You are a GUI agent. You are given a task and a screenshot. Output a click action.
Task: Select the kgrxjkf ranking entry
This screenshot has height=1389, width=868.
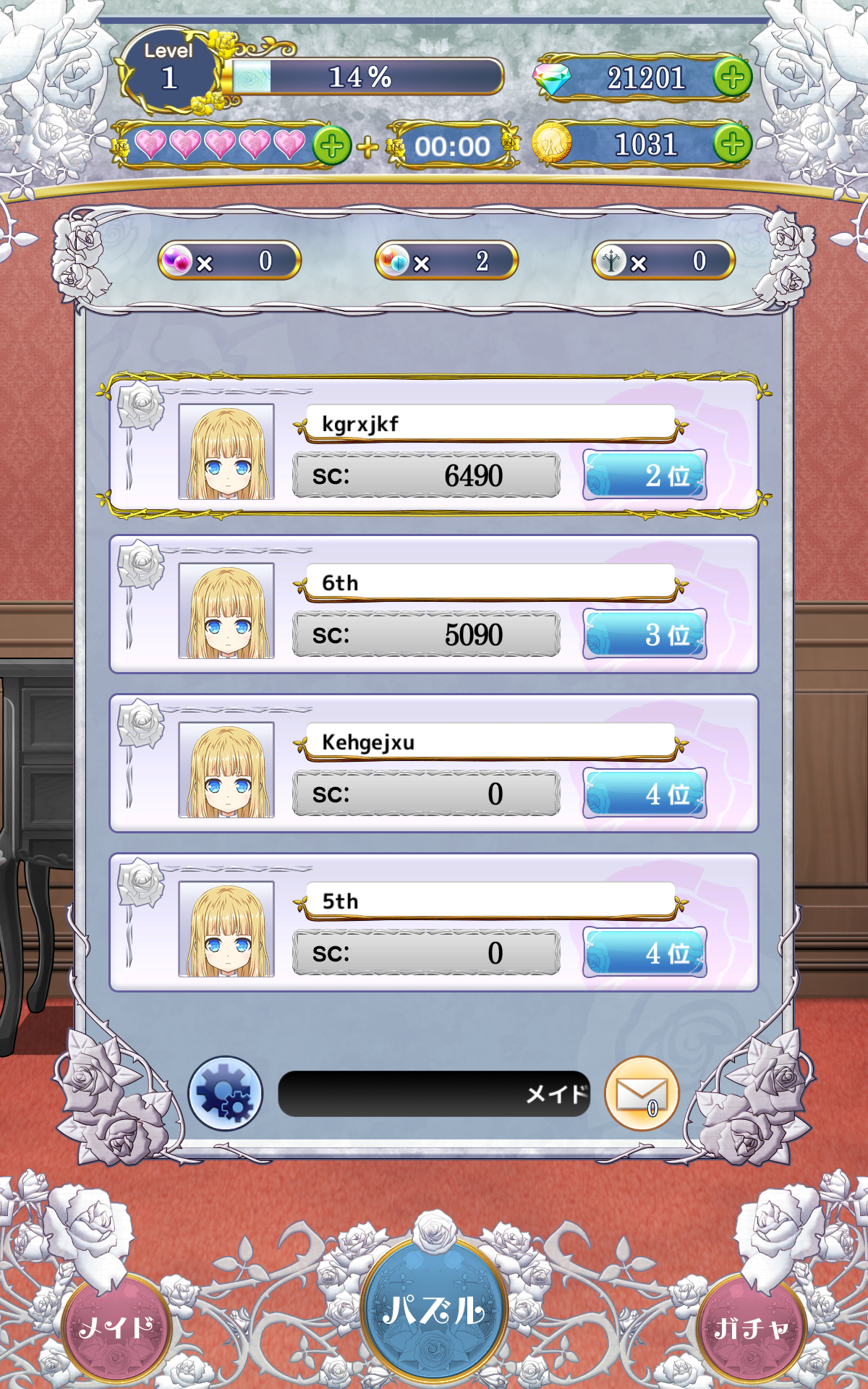[x=434, y=445]
